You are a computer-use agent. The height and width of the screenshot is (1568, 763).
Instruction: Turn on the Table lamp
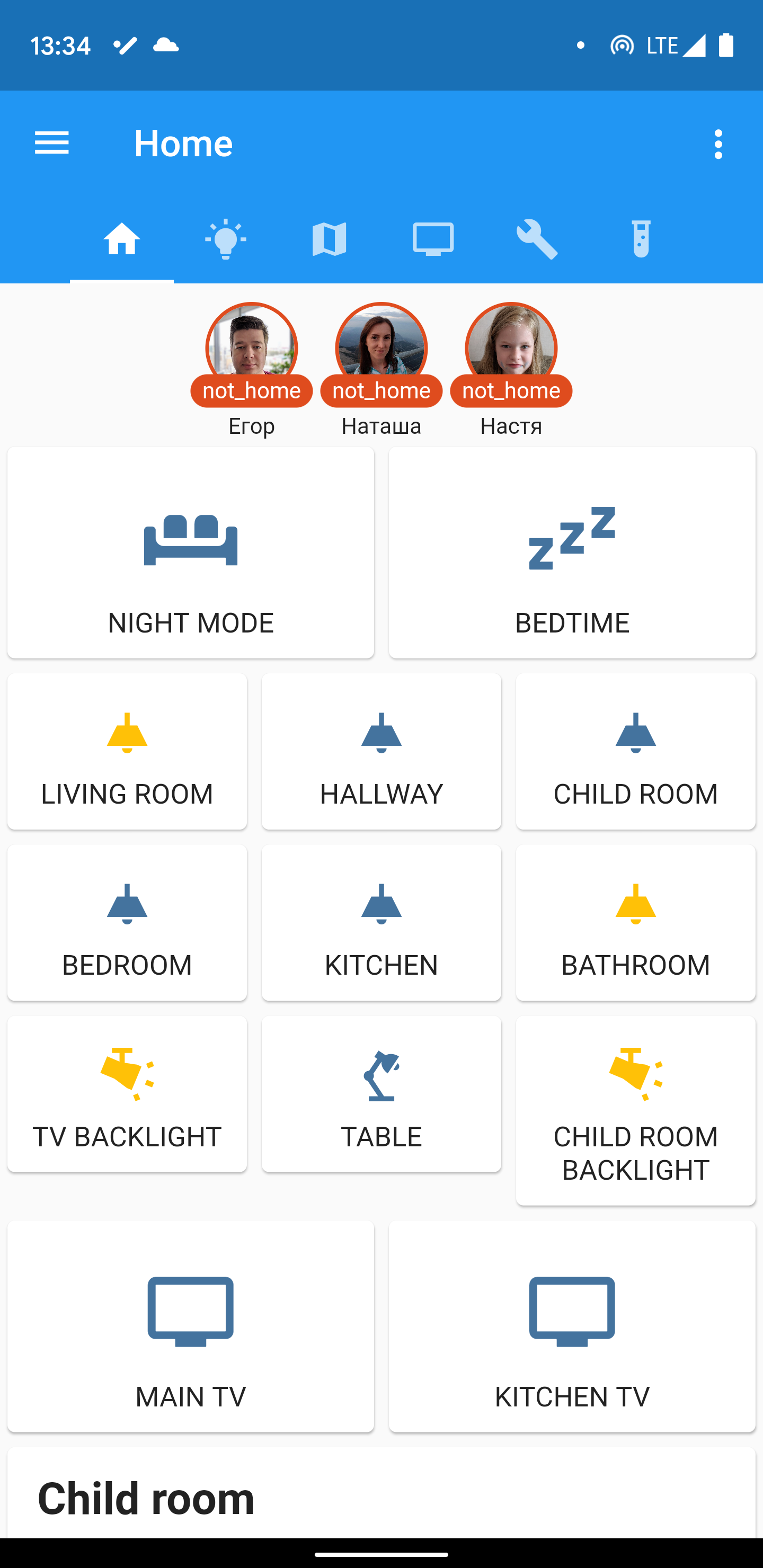(x=381, y=1094)
